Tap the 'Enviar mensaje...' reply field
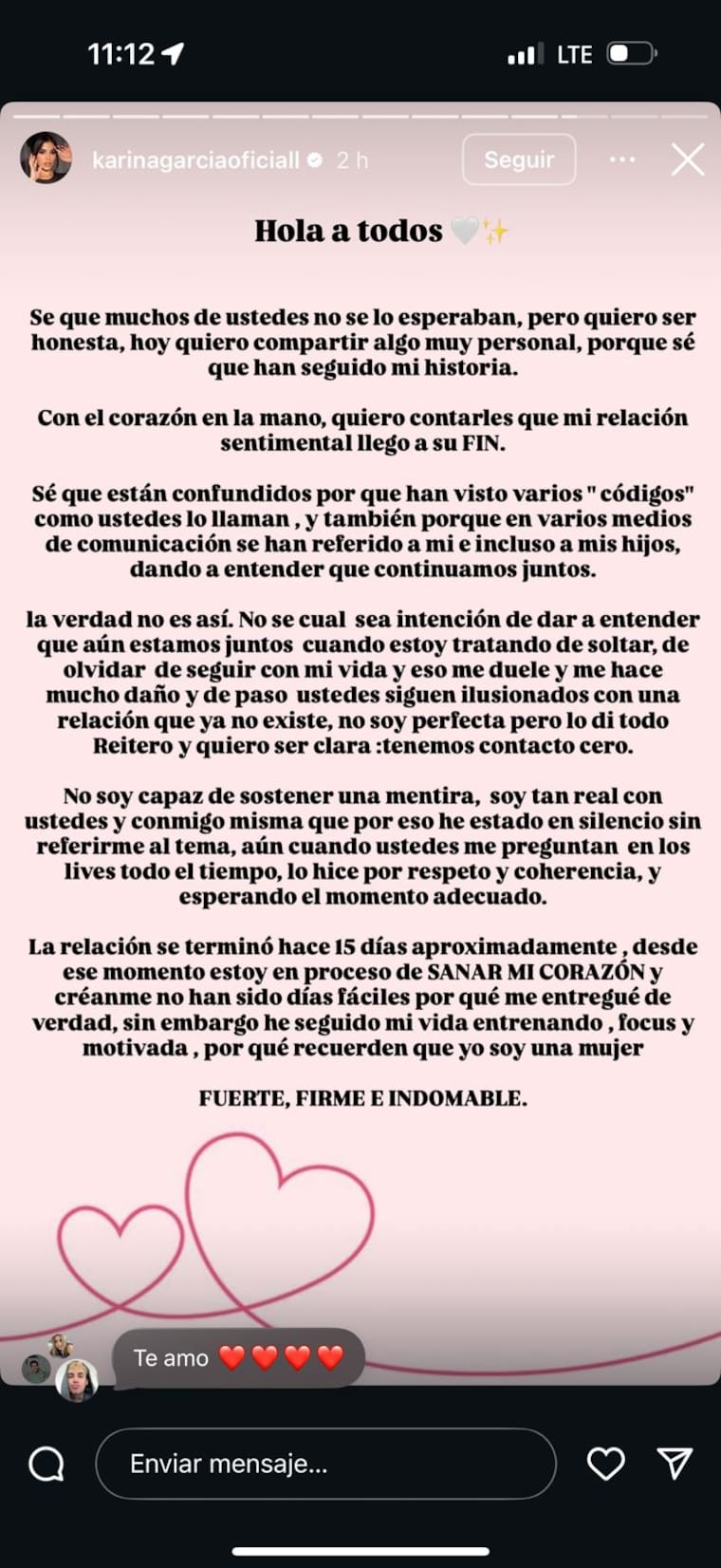The width and height of the screenshot is (721, 1568). [325, 1464]
